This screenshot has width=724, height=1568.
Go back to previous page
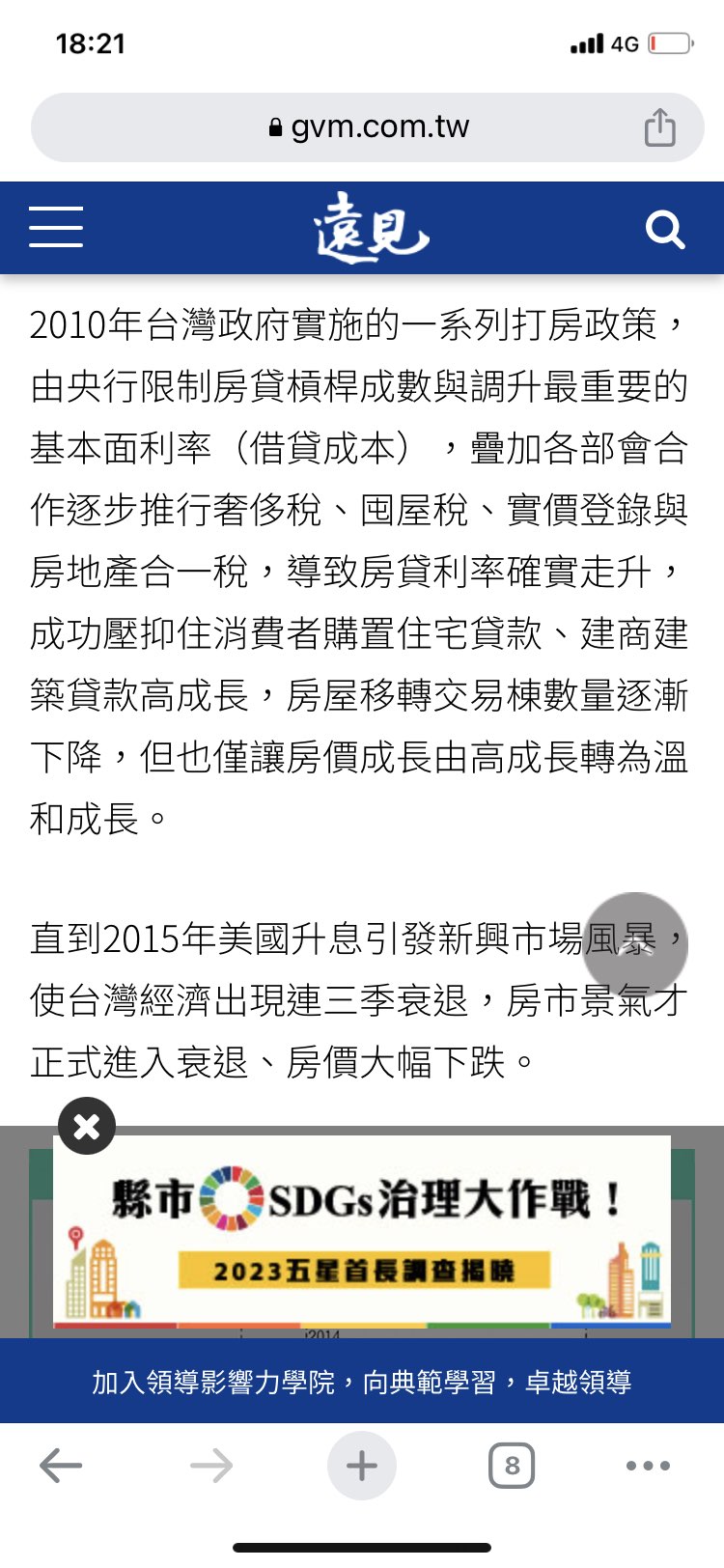61,1466
